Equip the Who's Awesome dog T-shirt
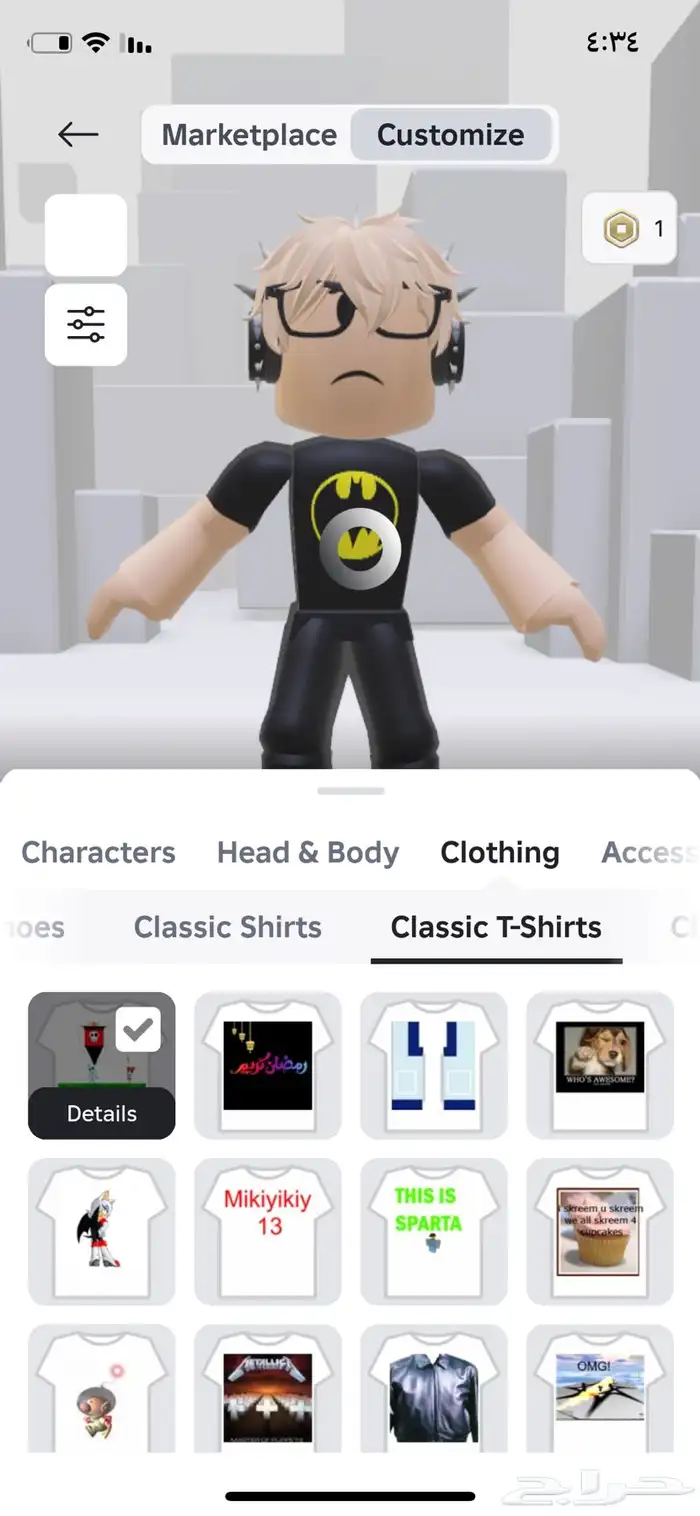The image size is (700, 1516). coord(600,1065)
